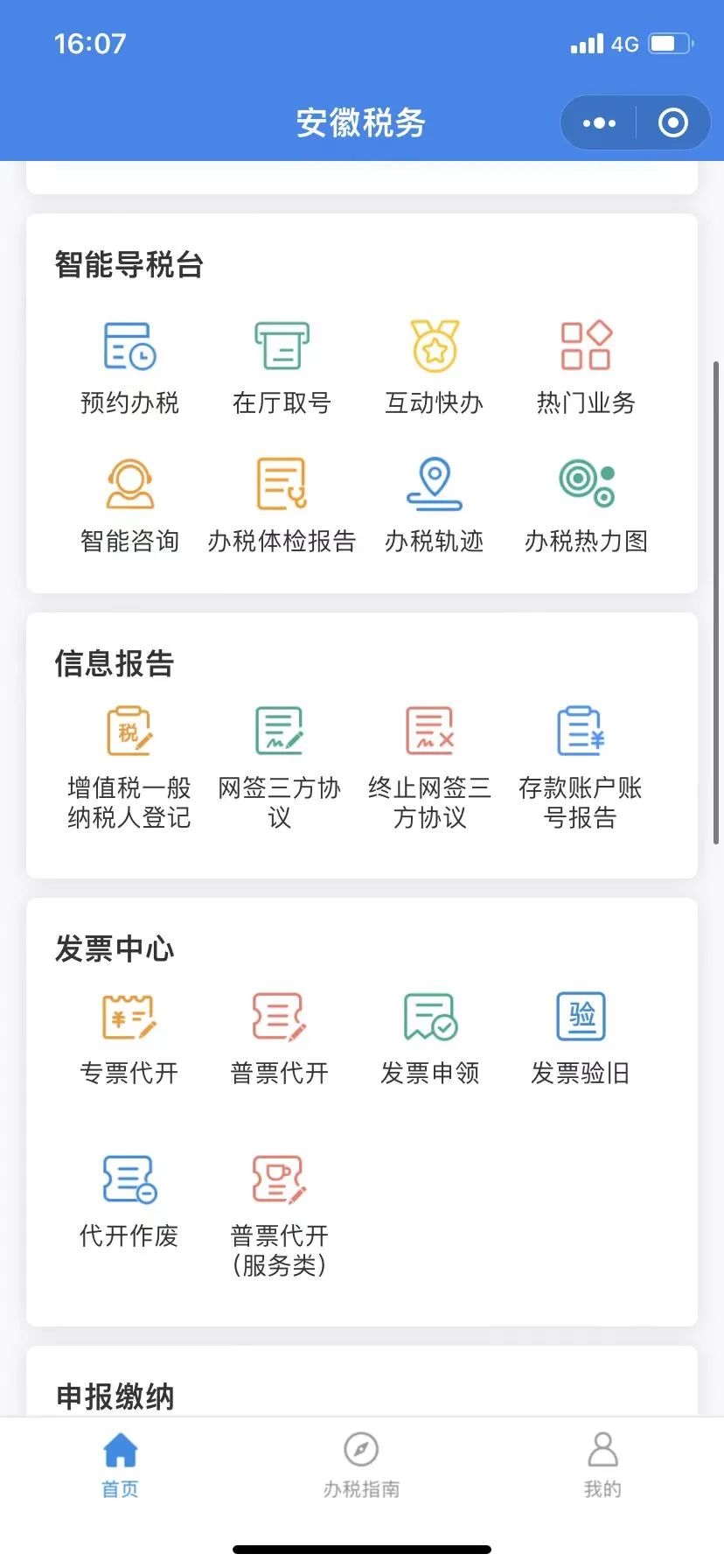Open 发票申领
This screenshot has width=724, height=1568.
point(430,1039)
